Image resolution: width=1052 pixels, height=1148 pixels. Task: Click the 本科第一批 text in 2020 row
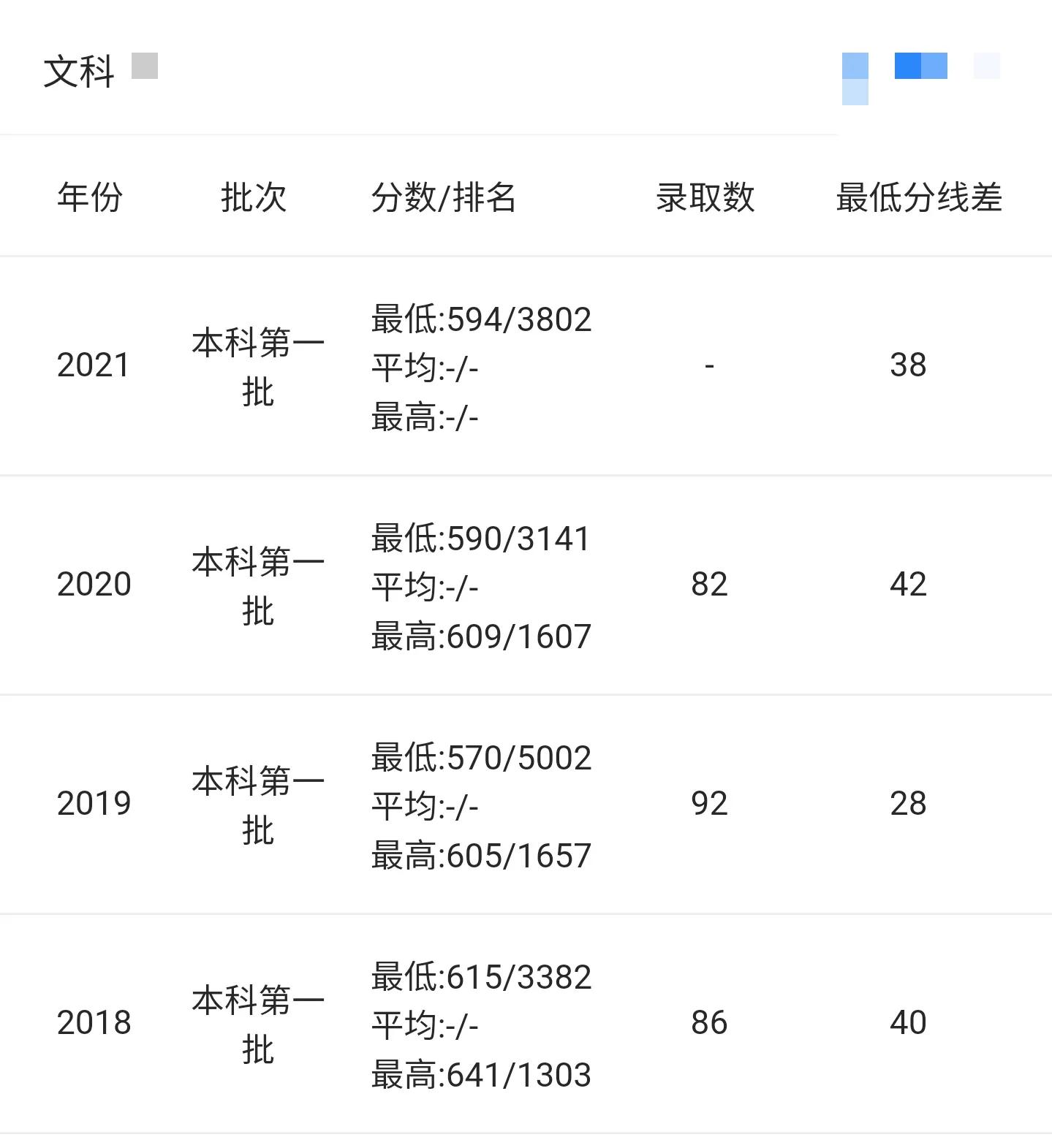(x=256, y=585)
